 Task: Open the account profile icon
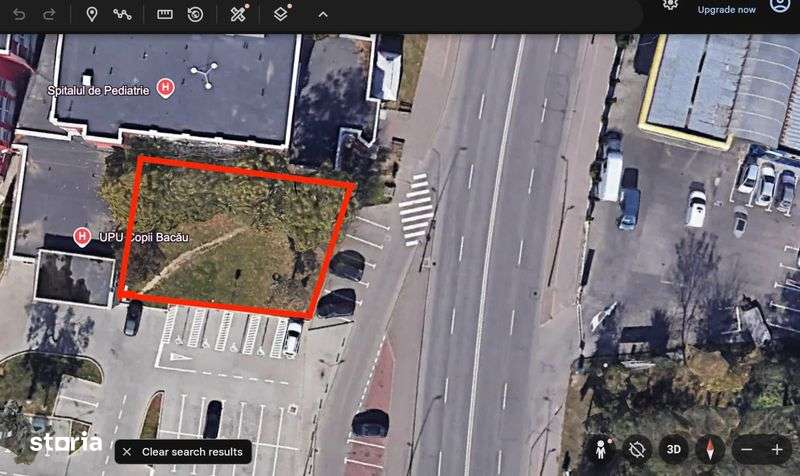pyautogui.click(x=780, y=6)
